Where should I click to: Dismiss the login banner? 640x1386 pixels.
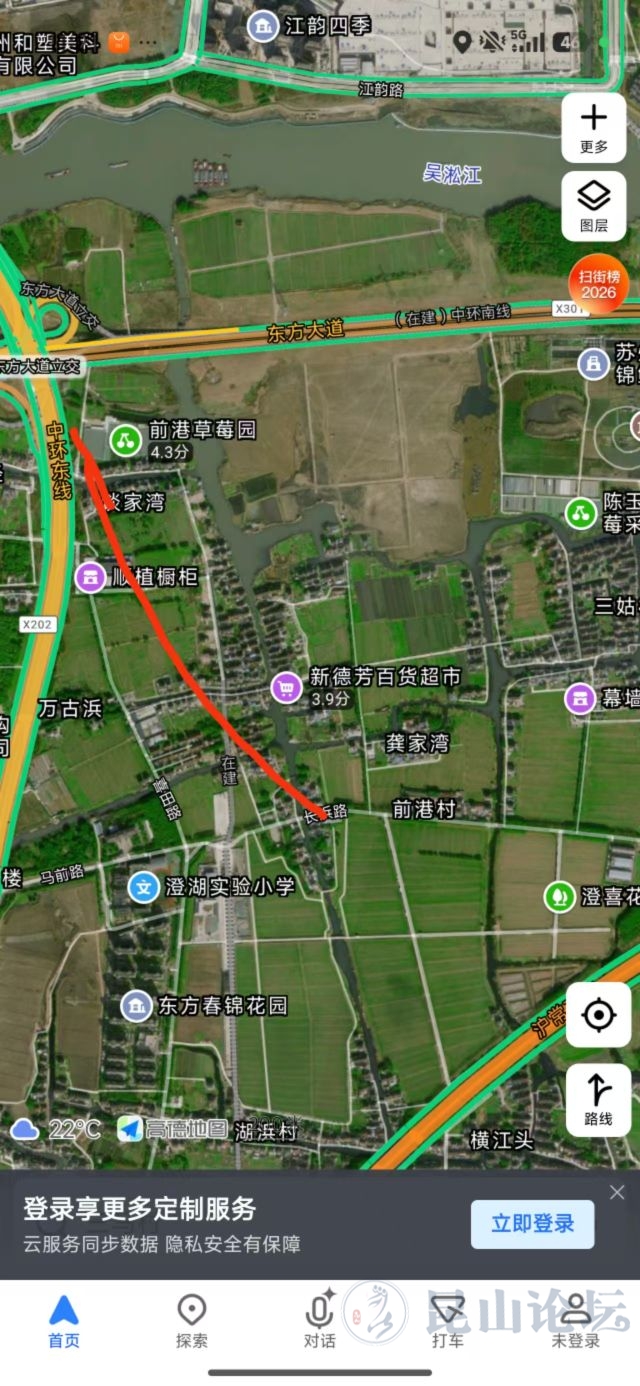tap(617, 1192)
